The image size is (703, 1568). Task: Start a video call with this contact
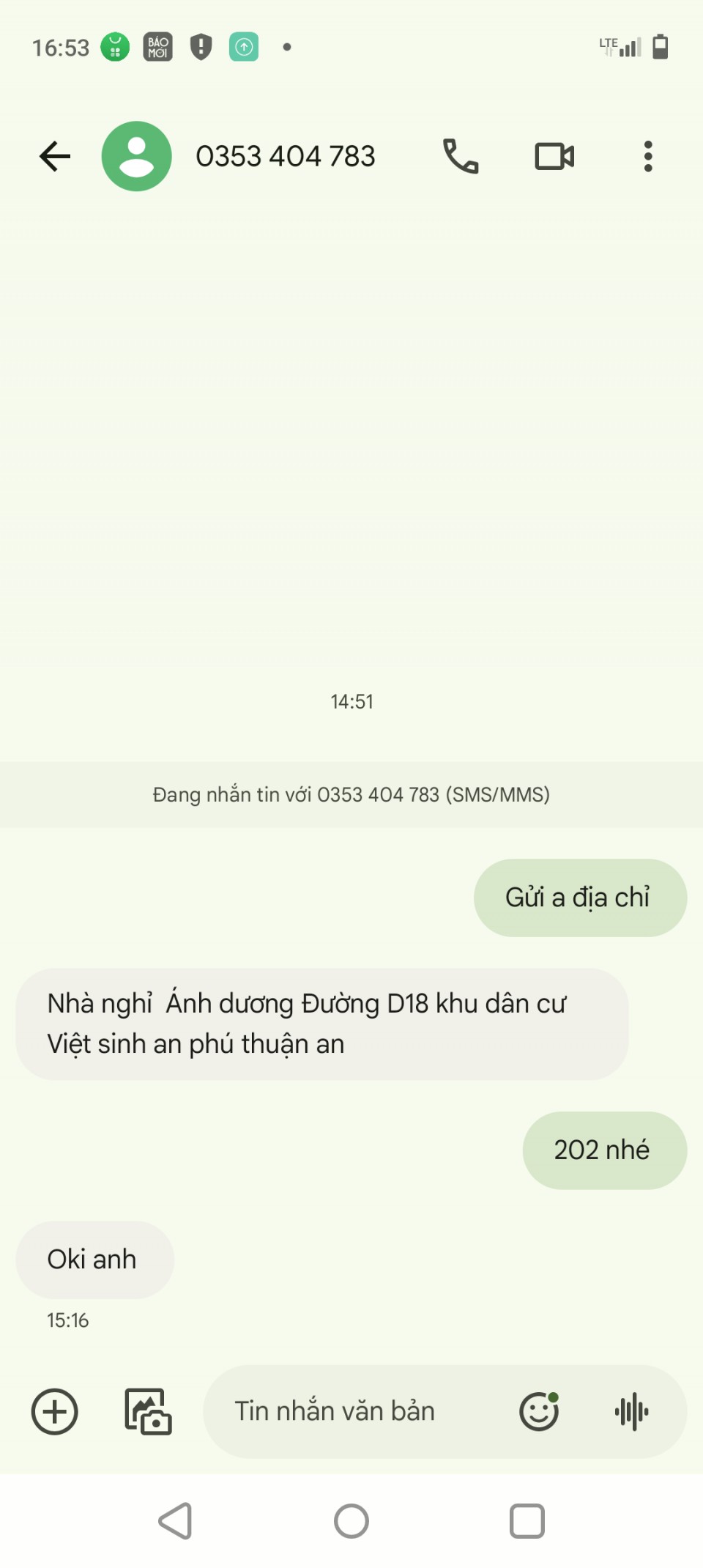tap(554, 156)
